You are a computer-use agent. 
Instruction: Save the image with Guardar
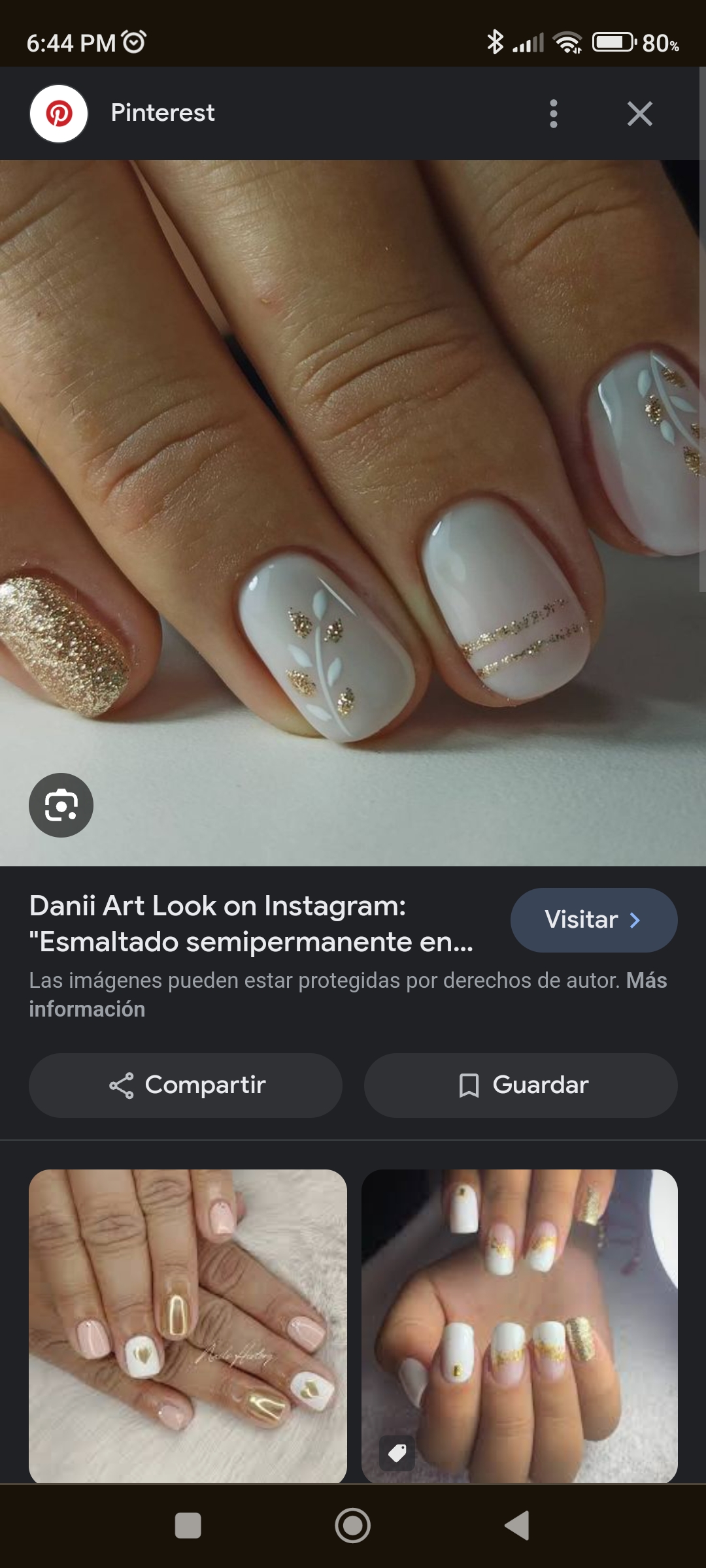click(520, 1085)
